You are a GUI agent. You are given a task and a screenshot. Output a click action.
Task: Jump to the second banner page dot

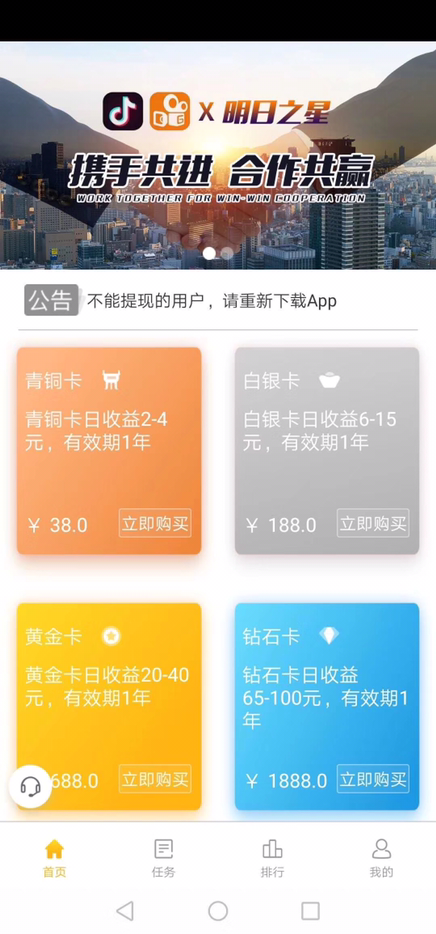click(227, 254)
